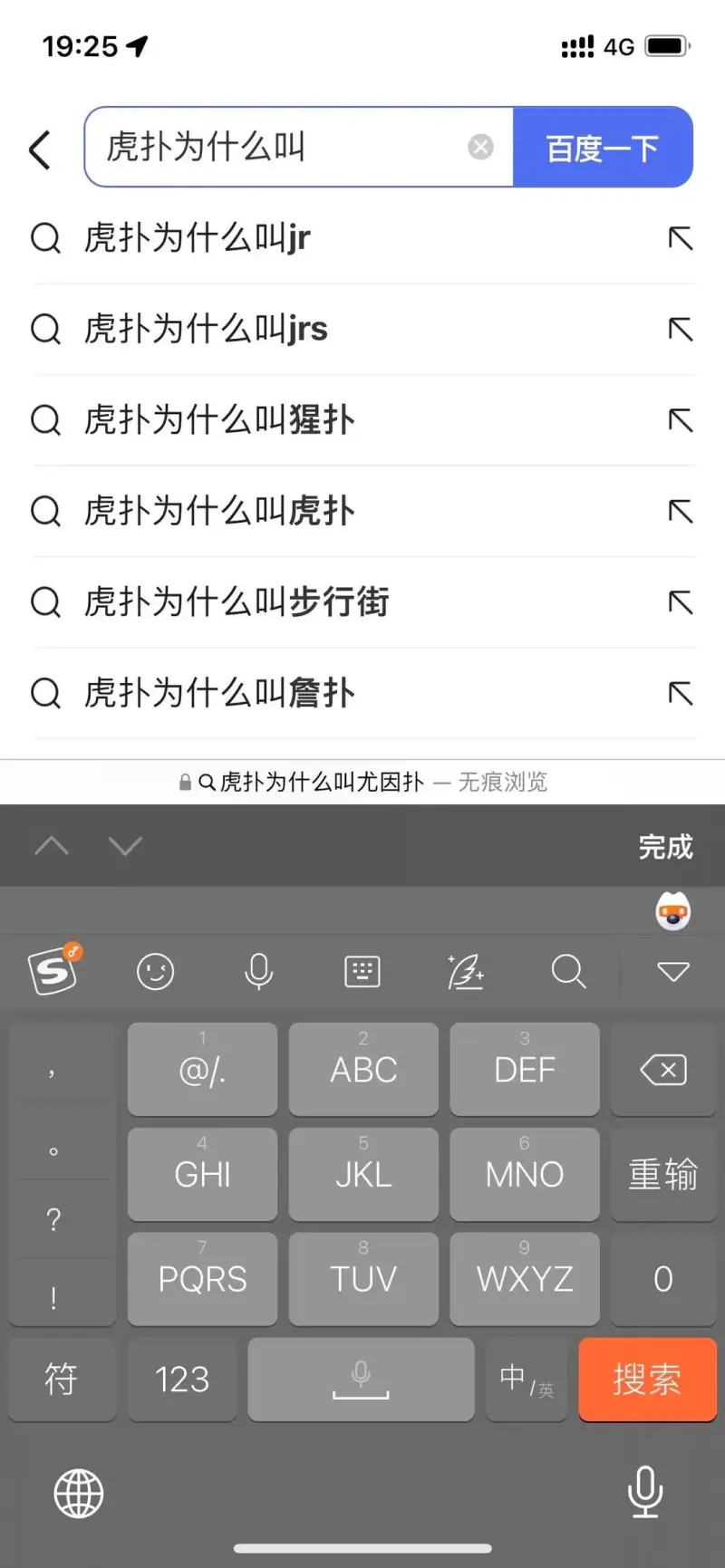Viewport: 725px width, 1568px height.
Task: Open suggestion 虎扑为什么叫jrs
Action: pos(362,329)
